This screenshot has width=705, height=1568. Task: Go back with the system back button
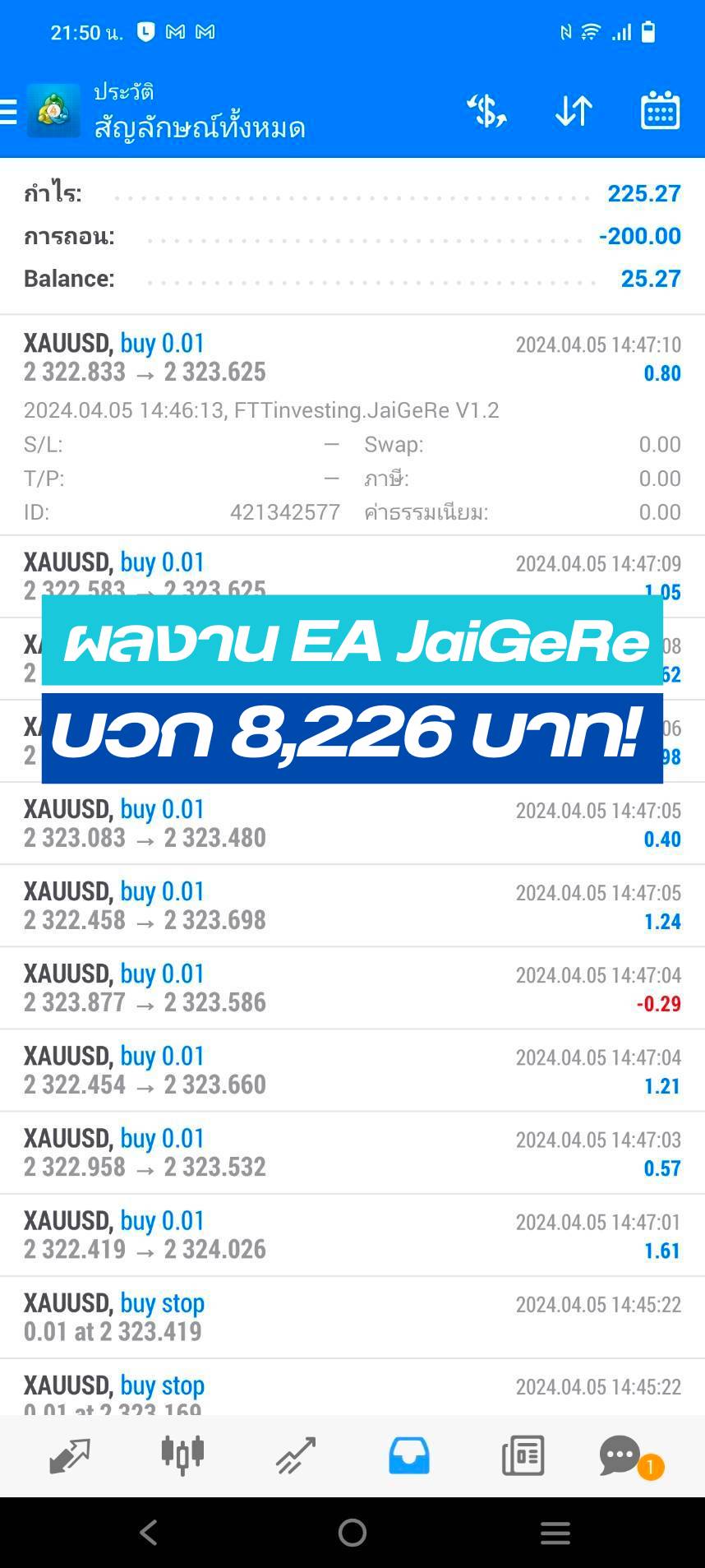click(x=149, y=1532)
